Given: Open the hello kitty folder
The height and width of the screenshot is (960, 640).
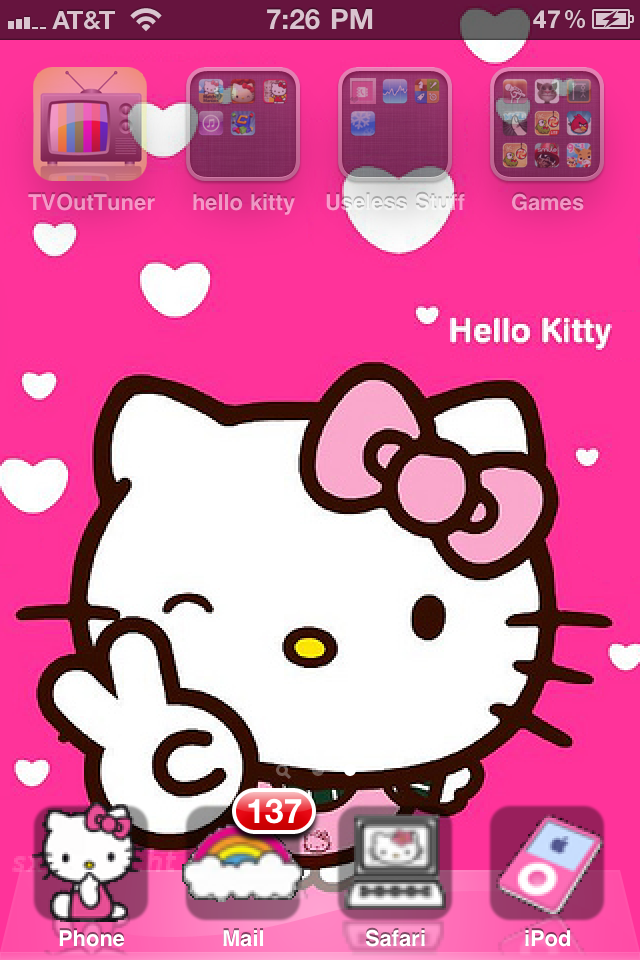Looking at the screenshot, I should tap(243, 123).
